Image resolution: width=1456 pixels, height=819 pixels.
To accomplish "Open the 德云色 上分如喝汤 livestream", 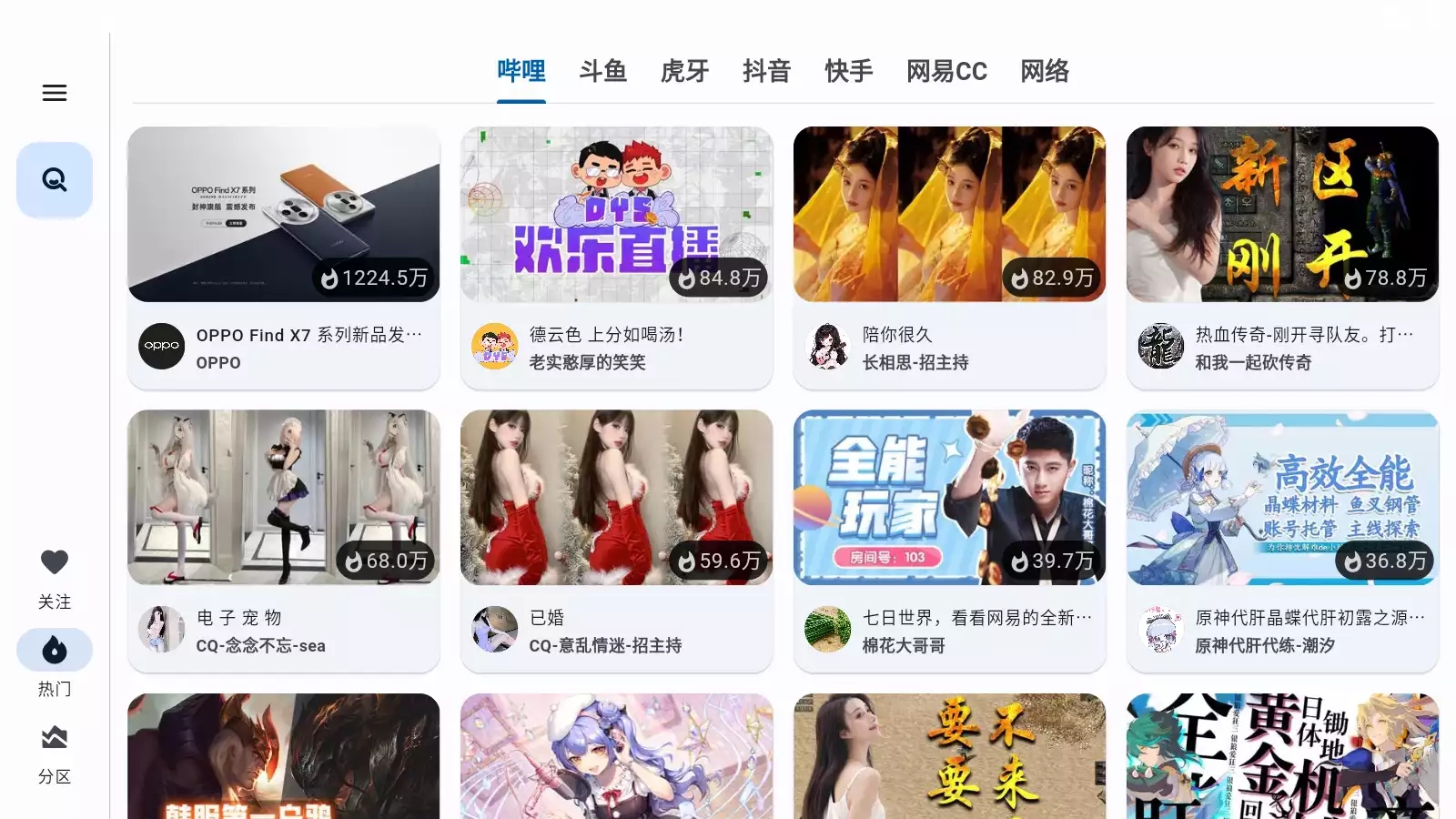I will (x=616, y=258).
